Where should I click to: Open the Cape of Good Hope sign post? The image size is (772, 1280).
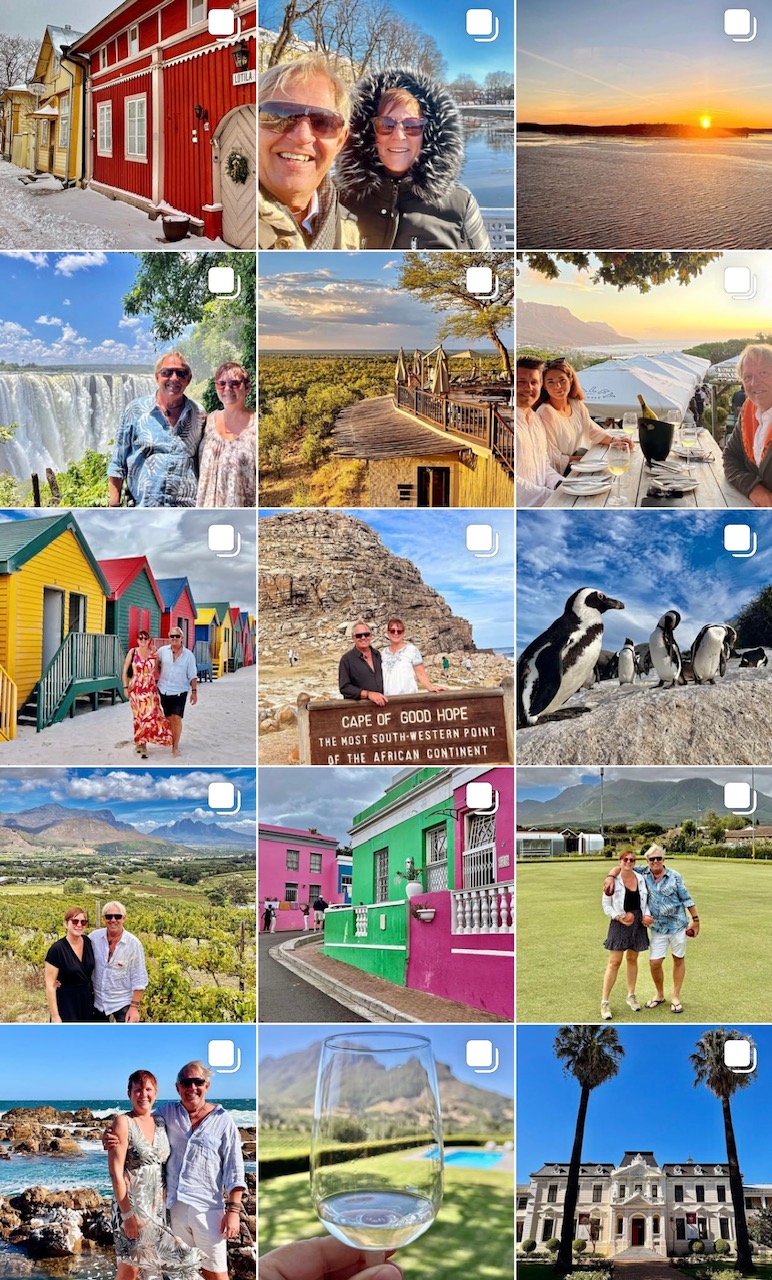(386, 637)
